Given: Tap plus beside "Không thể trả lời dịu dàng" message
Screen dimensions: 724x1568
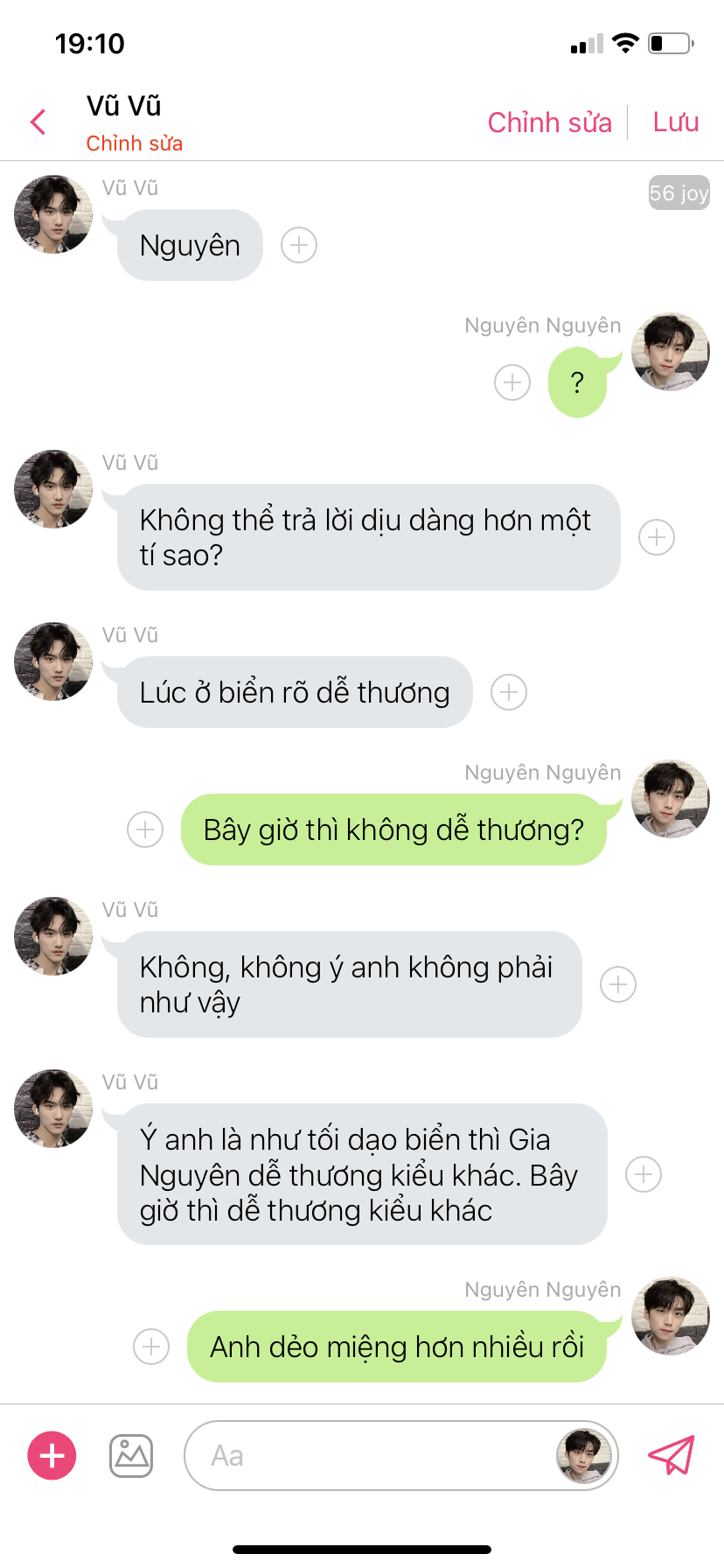Looking at the screenshot, I should coord(657,537).
